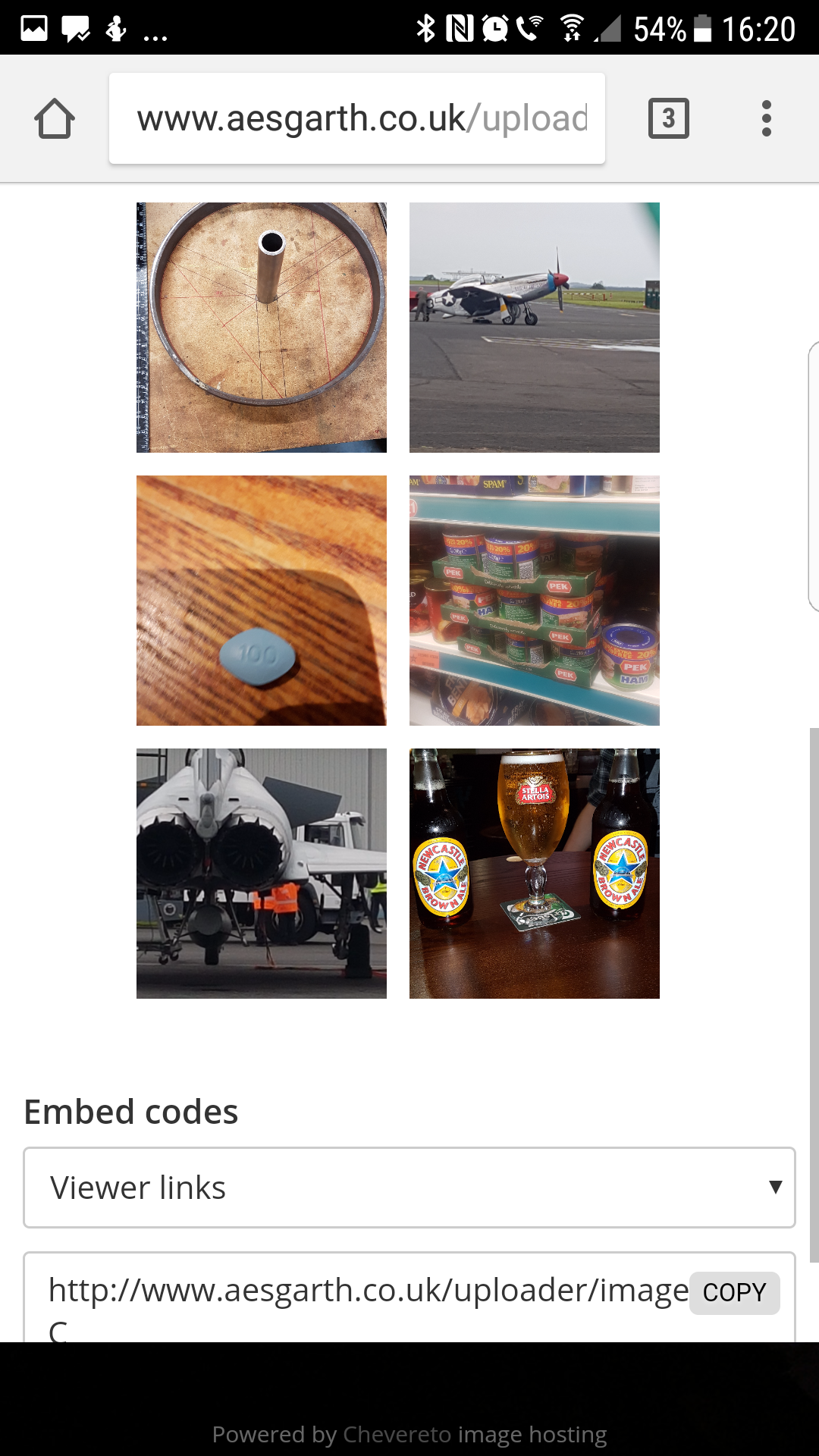This screenshot has height=1456, width=819.
Task: View the canned ham shelf photo
Action: point(535,601)
